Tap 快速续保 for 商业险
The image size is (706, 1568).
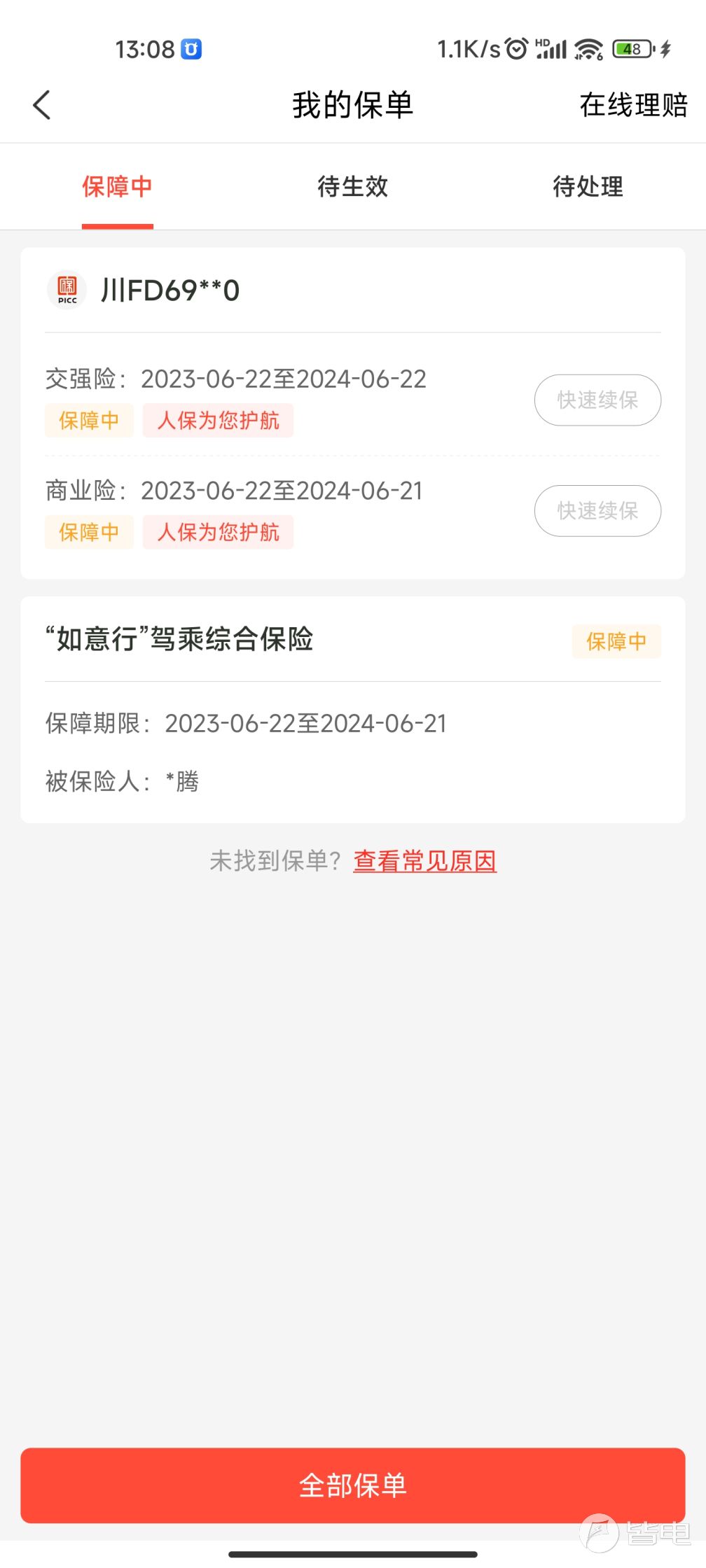click(597, 511)
